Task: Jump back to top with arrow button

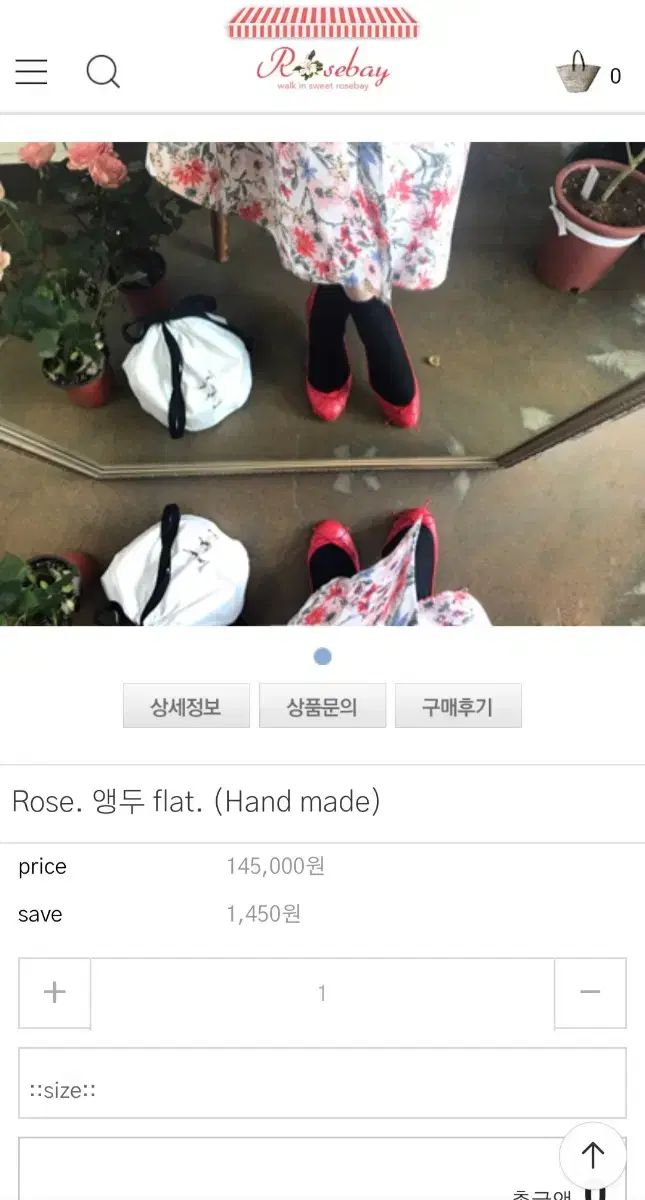Action: tap(592, 1156)
